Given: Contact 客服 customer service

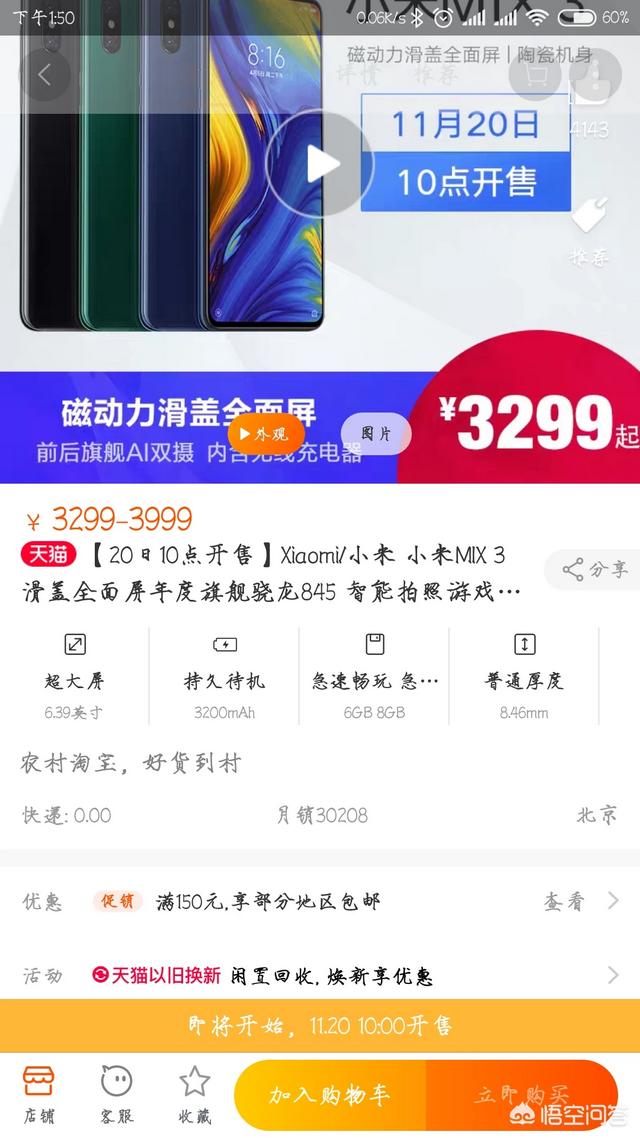Looking at the screenshot, I should point(117,1094).
